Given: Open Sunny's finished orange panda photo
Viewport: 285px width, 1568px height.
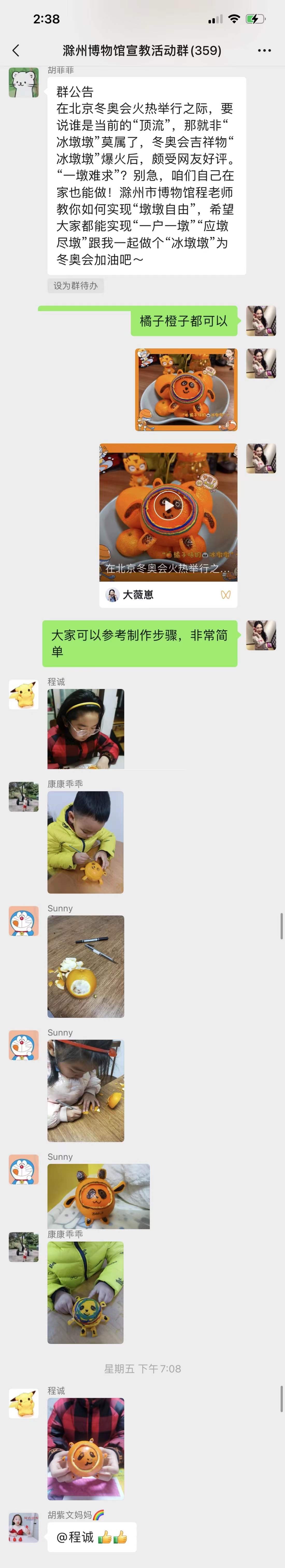Looking at the screenshot, I should coord(99,1196).
